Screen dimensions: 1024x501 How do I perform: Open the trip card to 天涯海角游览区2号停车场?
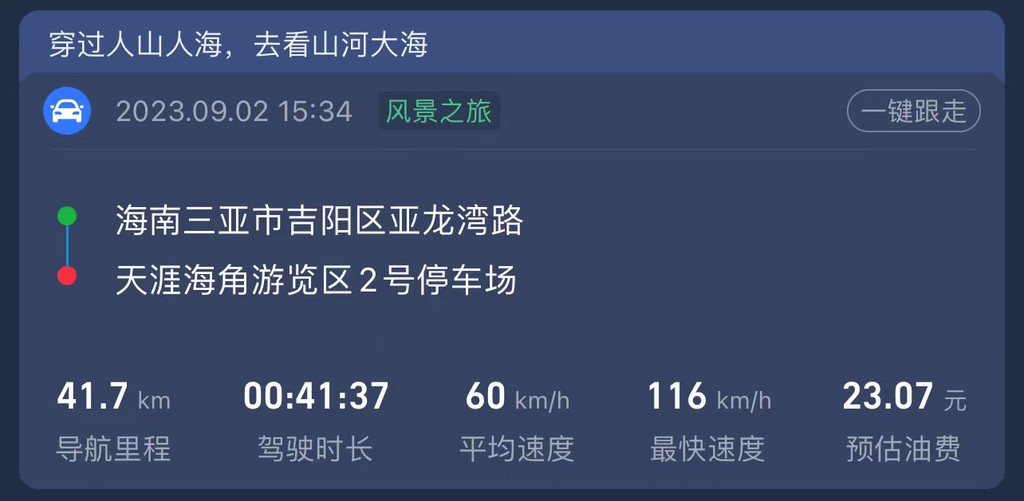click(x=316, y=280)
